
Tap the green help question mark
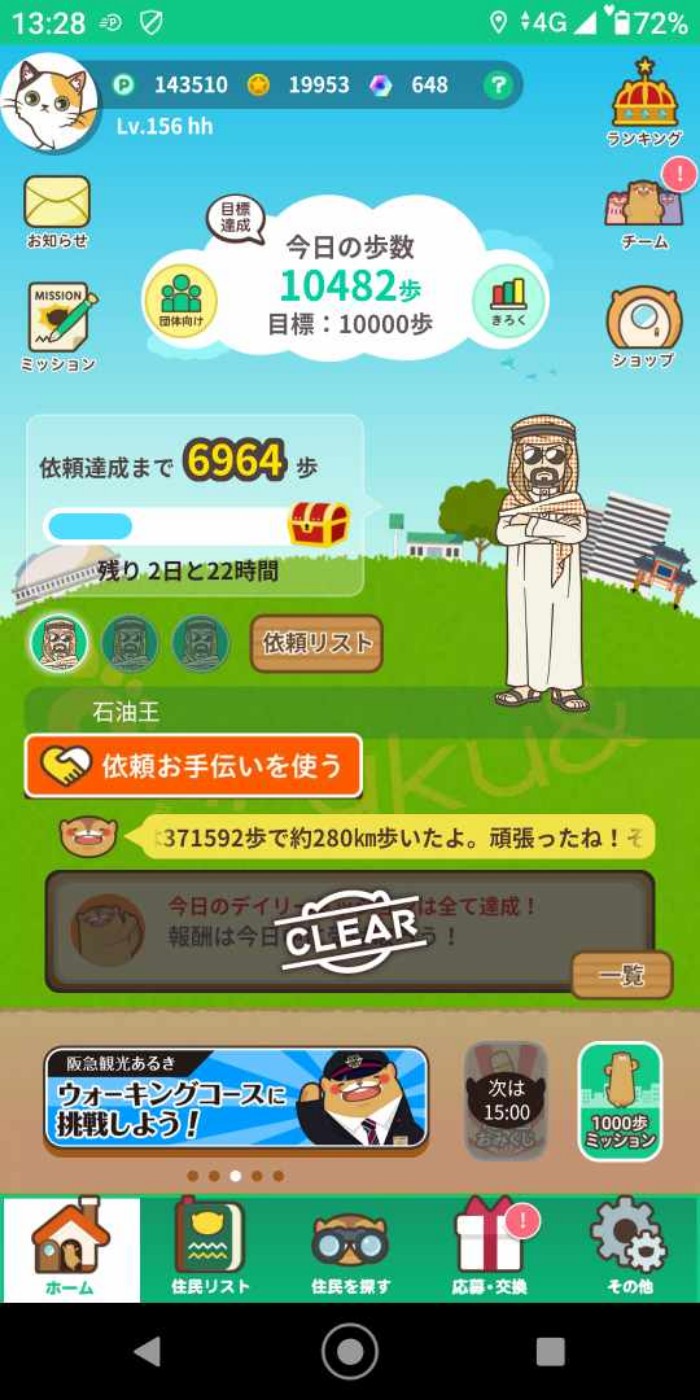coord(497,85)
